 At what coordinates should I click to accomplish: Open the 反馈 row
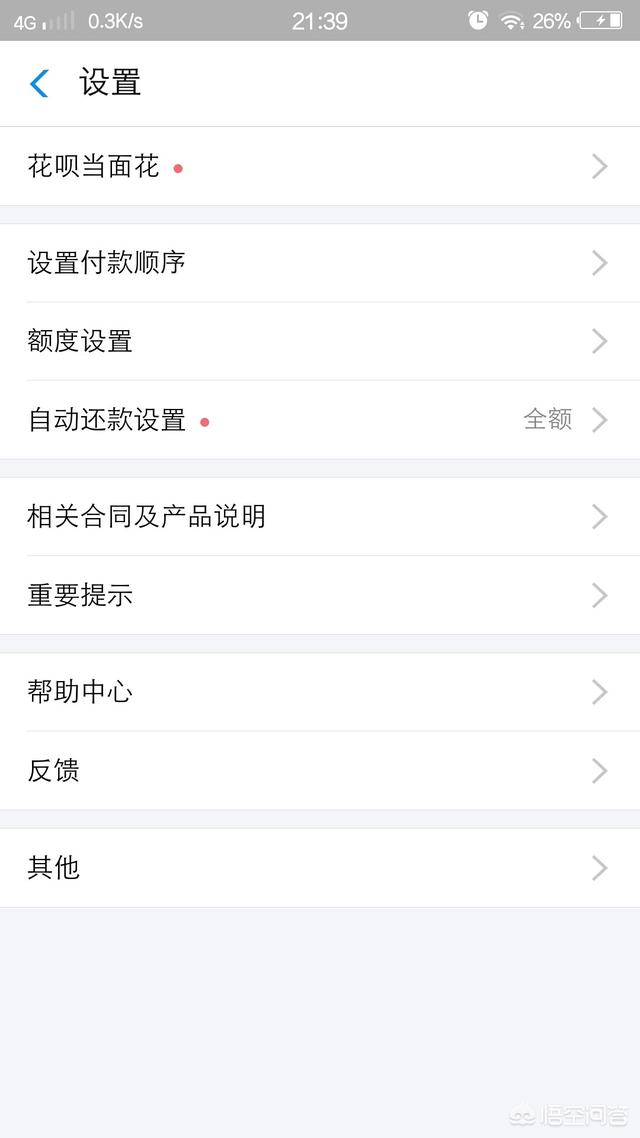(x=320, y=771)
